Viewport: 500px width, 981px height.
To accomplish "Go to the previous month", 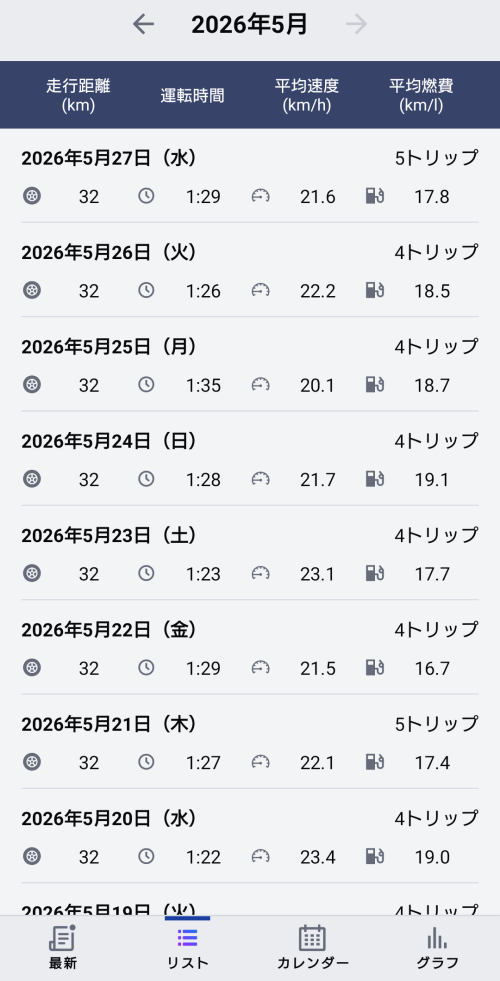I will 143,24.
